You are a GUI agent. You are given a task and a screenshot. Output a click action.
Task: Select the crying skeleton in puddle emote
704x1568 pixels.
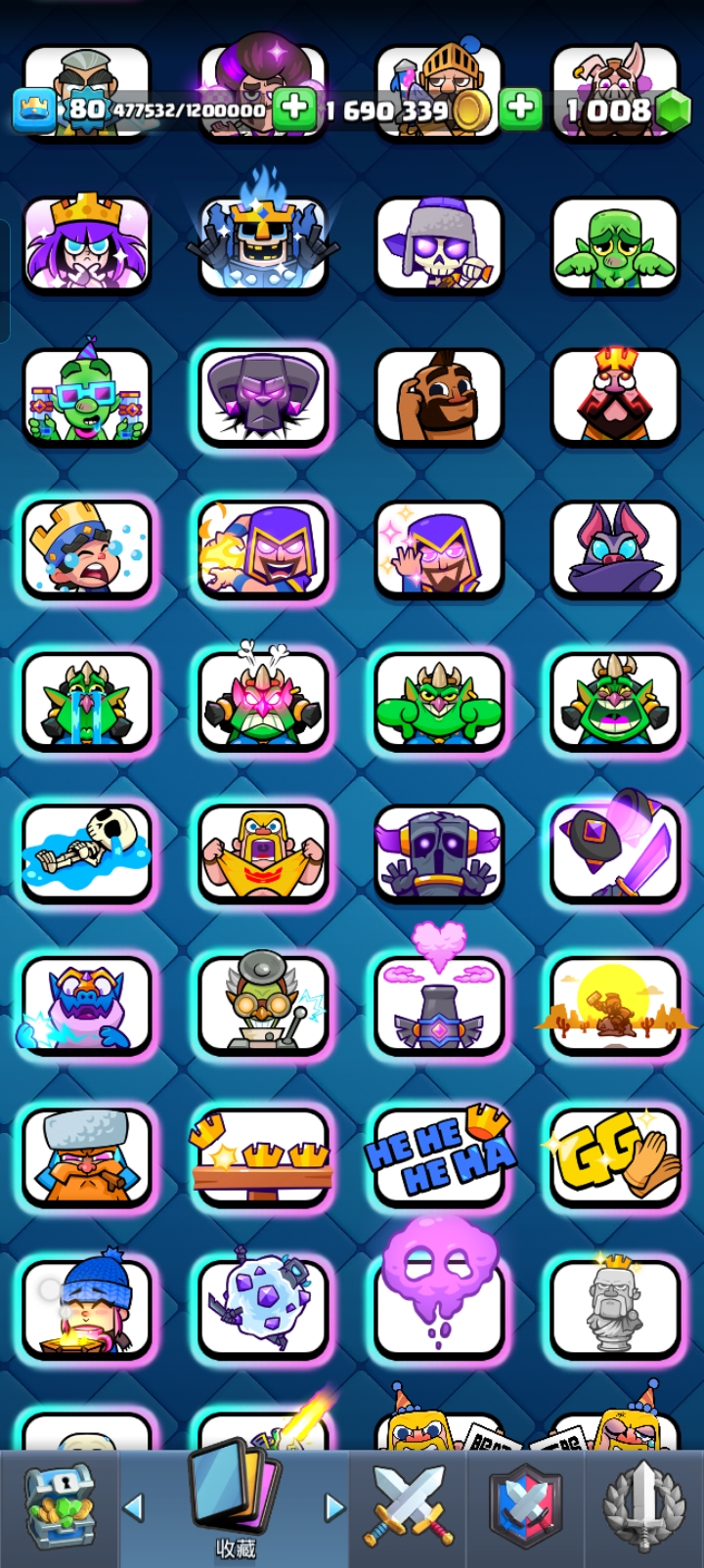tap(87, 852)
